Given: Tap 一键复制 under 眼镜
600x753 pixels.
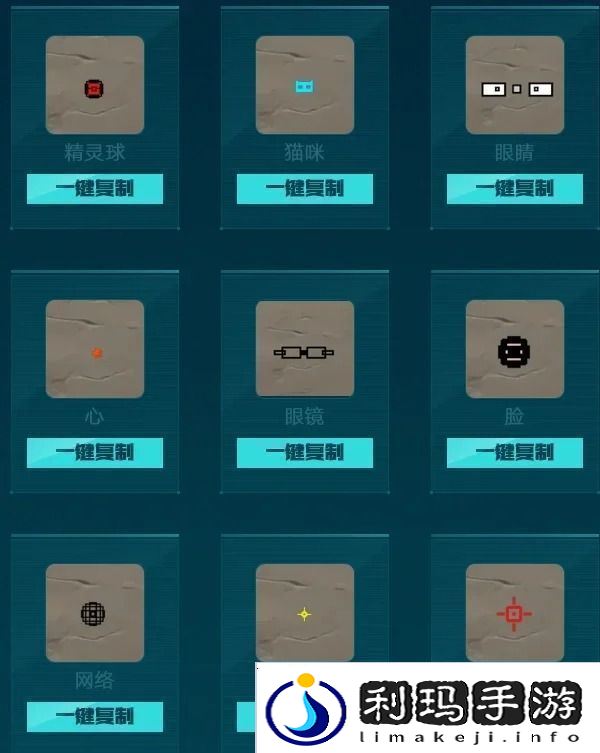Looking at the screenshot, I should pos(305,452).
